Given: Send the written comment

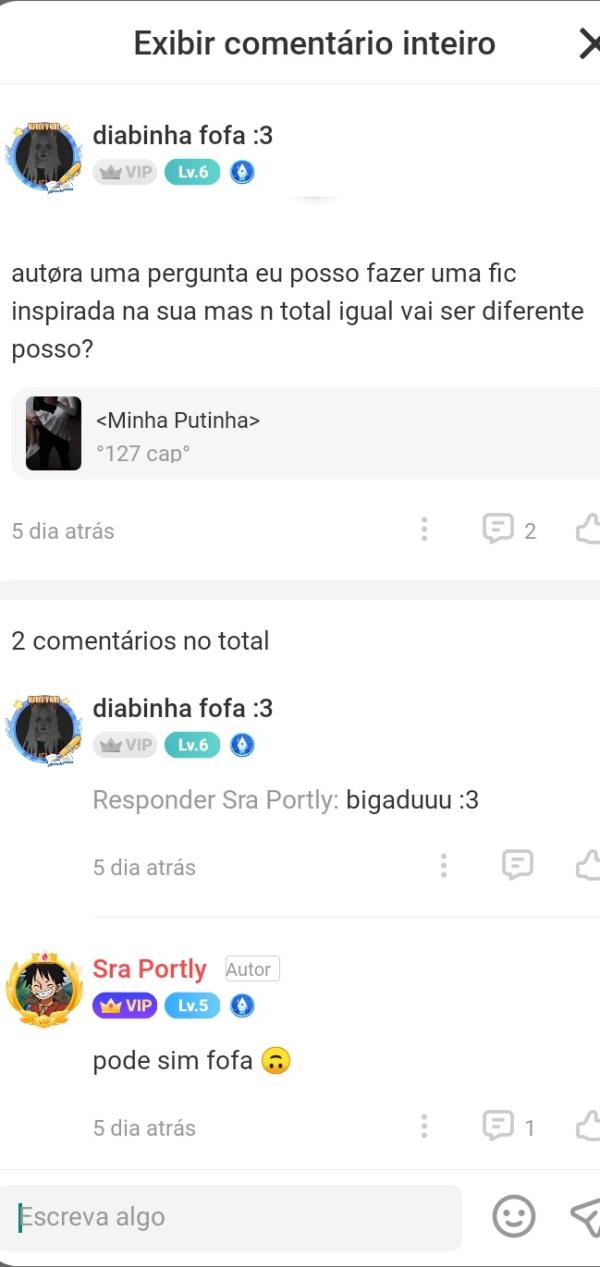Looking at the screenshot, I should point(585,1217).
